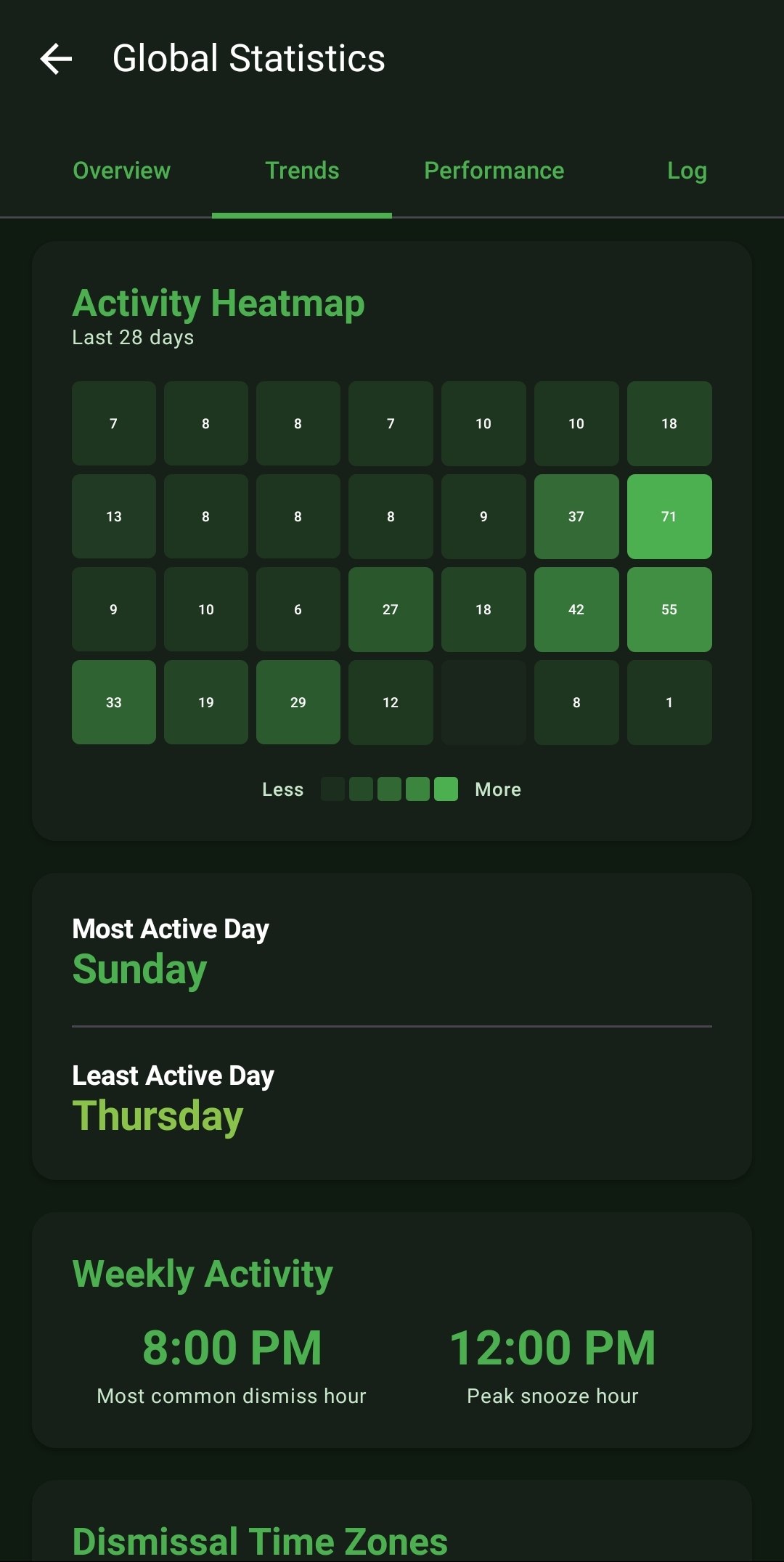The height and width of the screenshot is (1562, 784).
Task: Go back from Global Statistics
Action: pyautogui.click(x=56, y=59)
